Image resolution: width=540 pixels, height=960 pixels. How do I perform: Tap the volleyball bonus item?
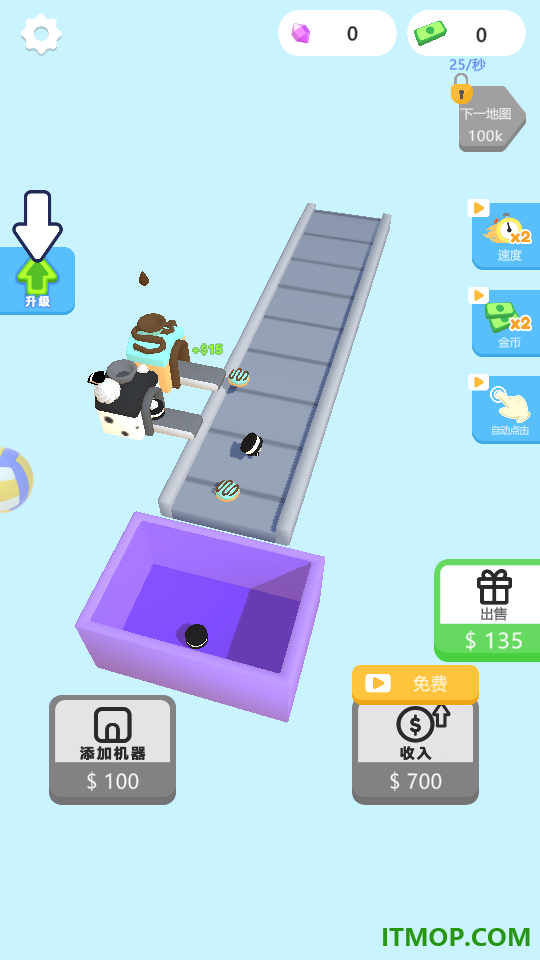[x=15, y=480]
